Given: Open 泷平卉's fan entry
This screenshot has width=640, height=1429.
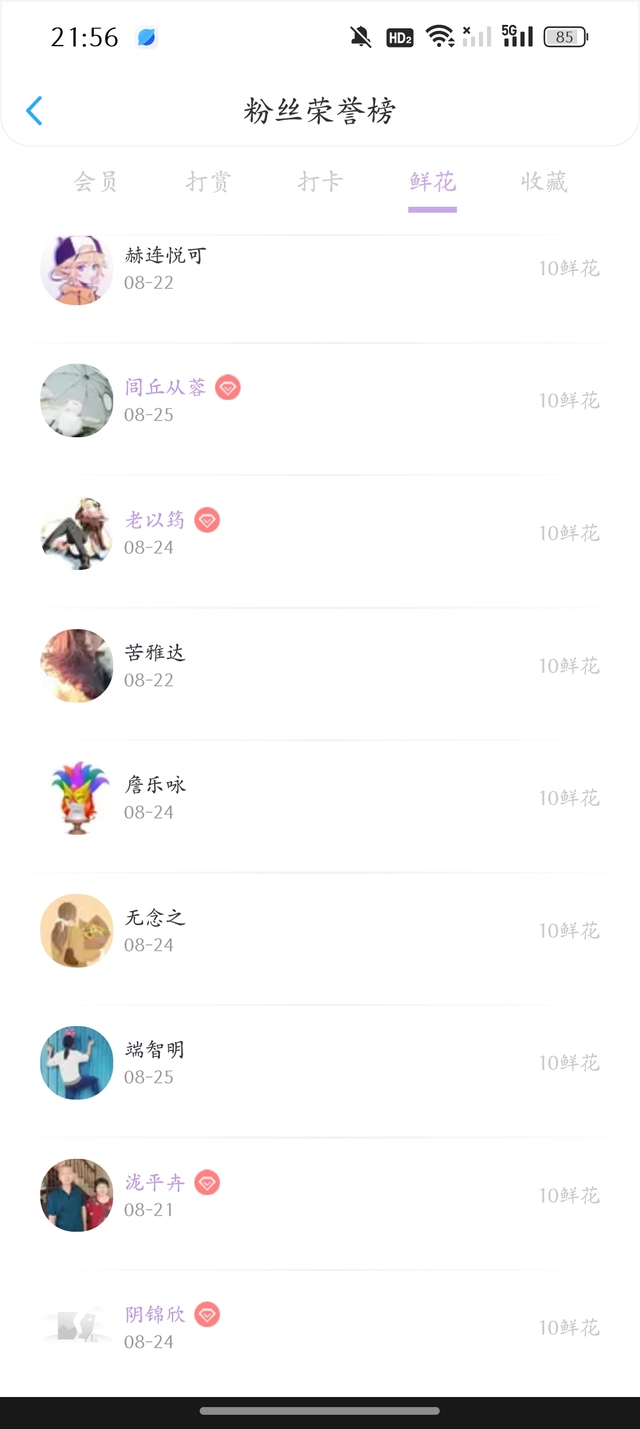Looking at the screenshot, I should [x=320, y=1196].
